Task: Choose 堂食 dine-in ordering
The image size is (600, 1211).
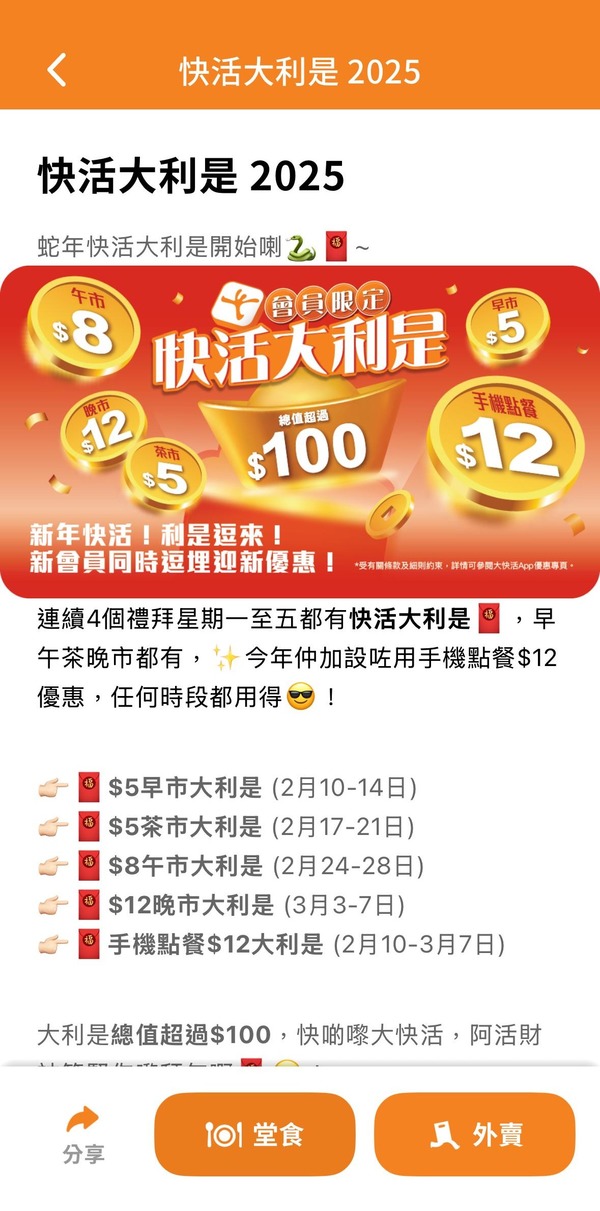Action: 255,1134
